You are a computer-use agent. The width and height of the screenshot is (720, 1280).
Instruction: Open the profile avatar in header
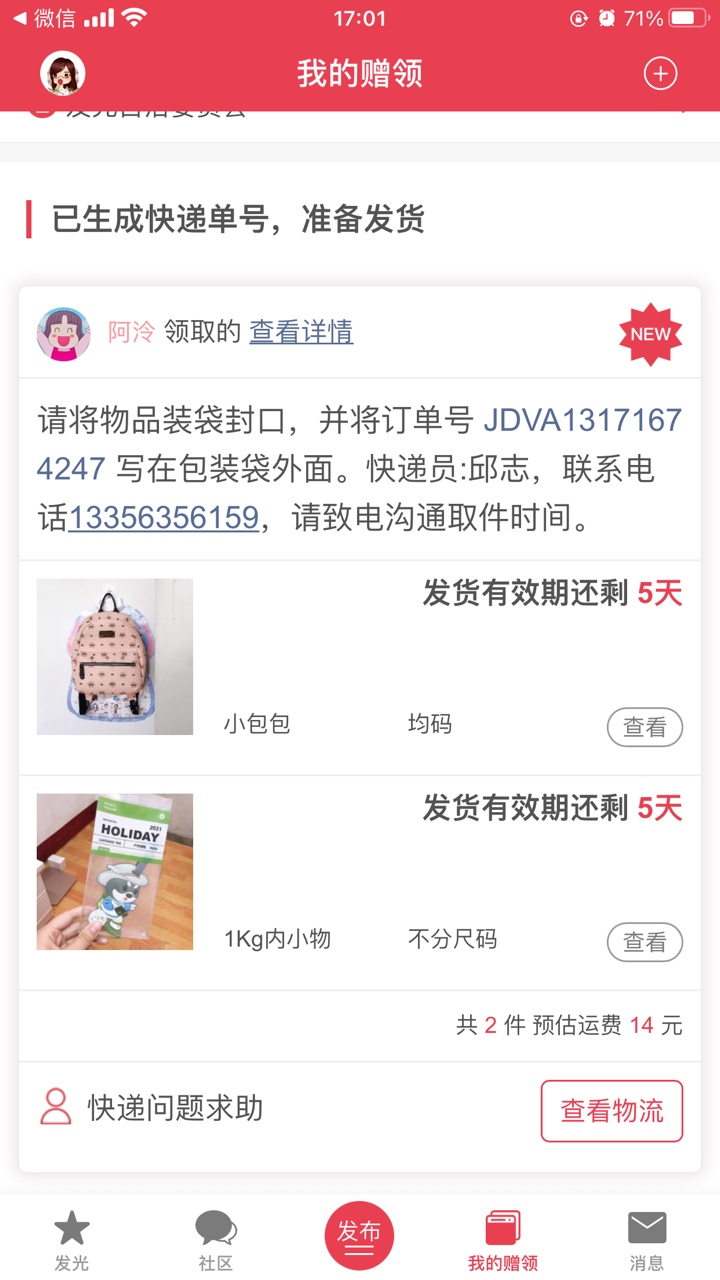click(62, 73)
